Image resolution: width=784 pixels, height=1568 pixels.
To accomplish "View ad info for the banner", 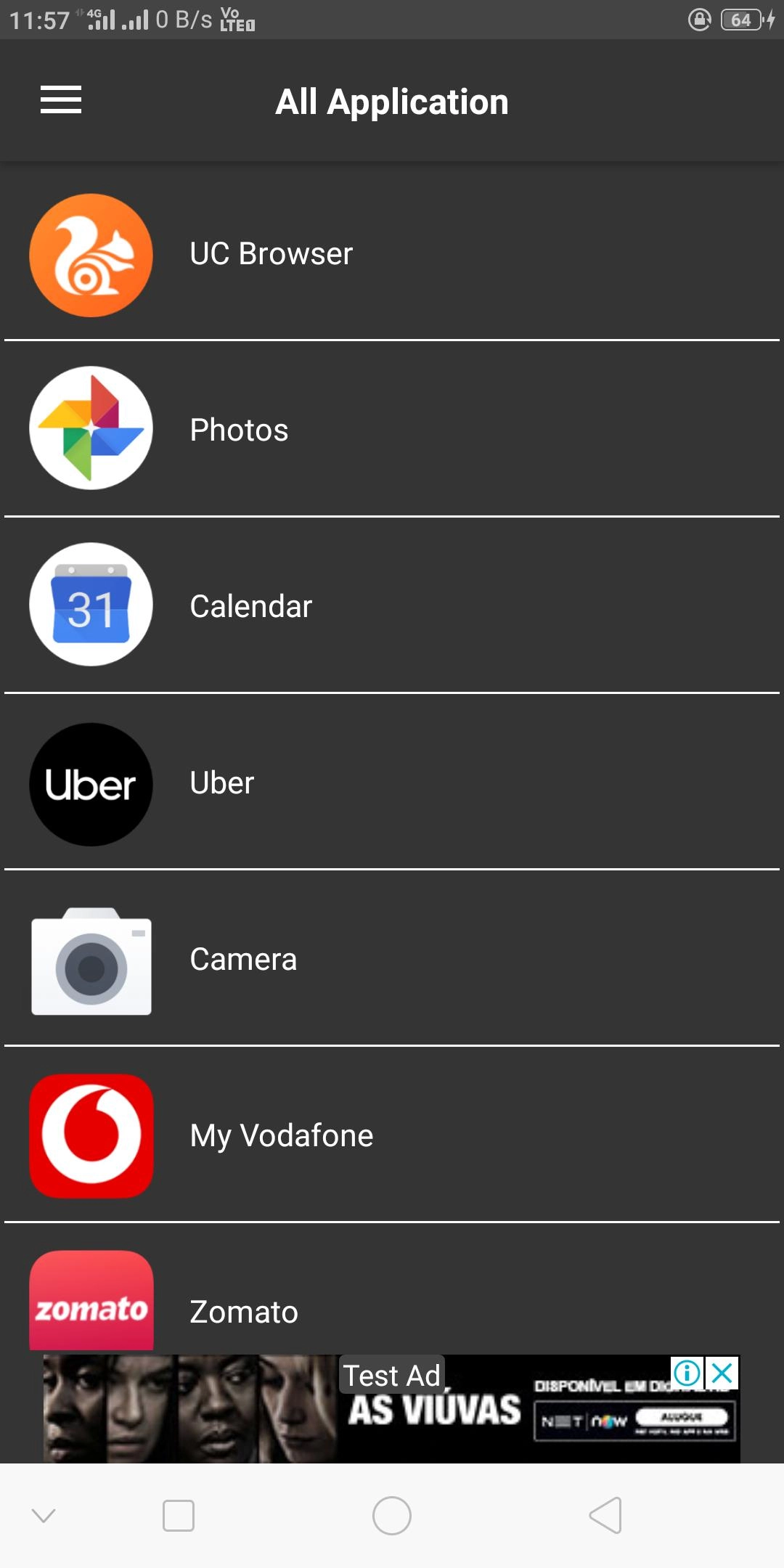I will [x=687, y=1373].
